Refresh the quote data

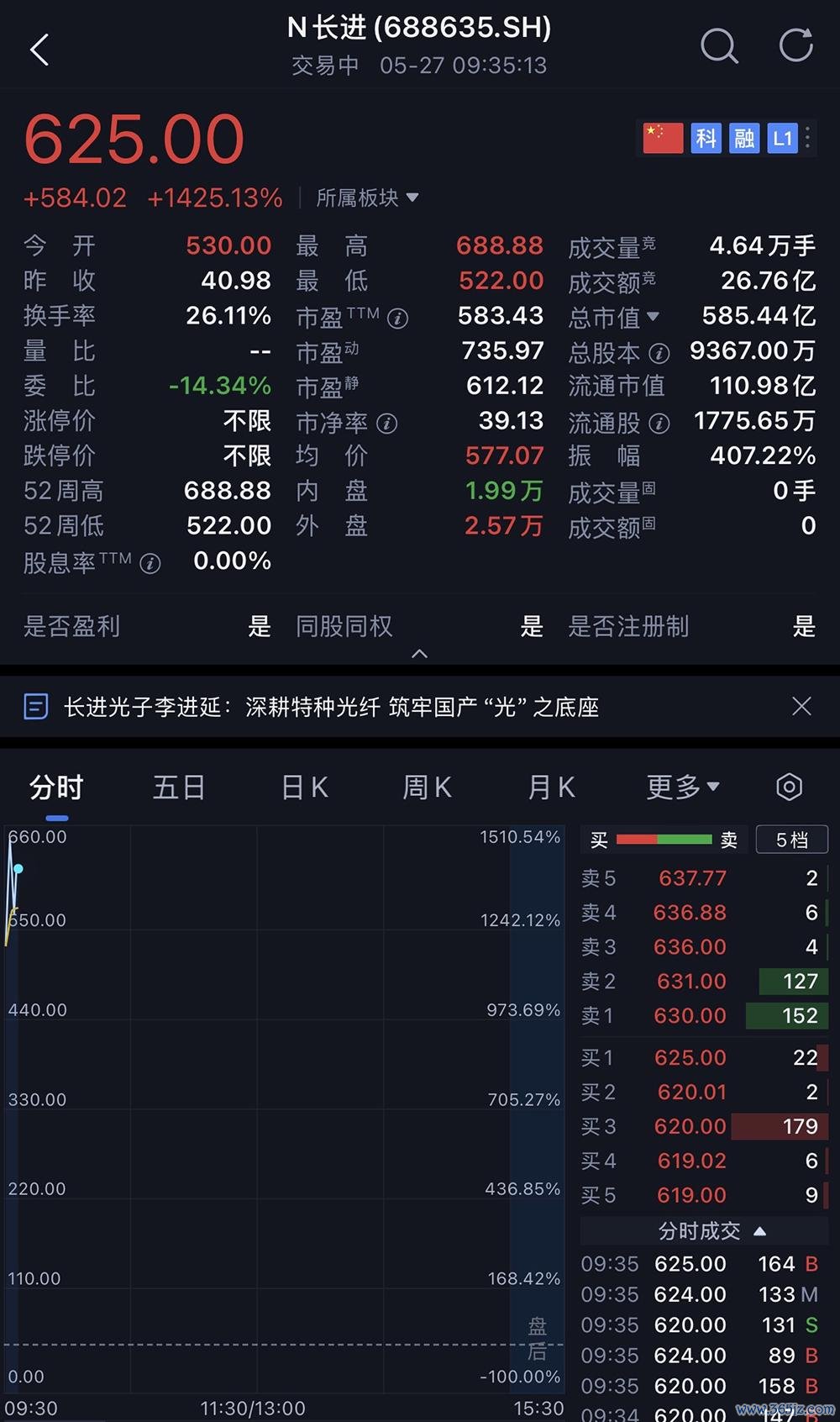[x=795, y=45]
